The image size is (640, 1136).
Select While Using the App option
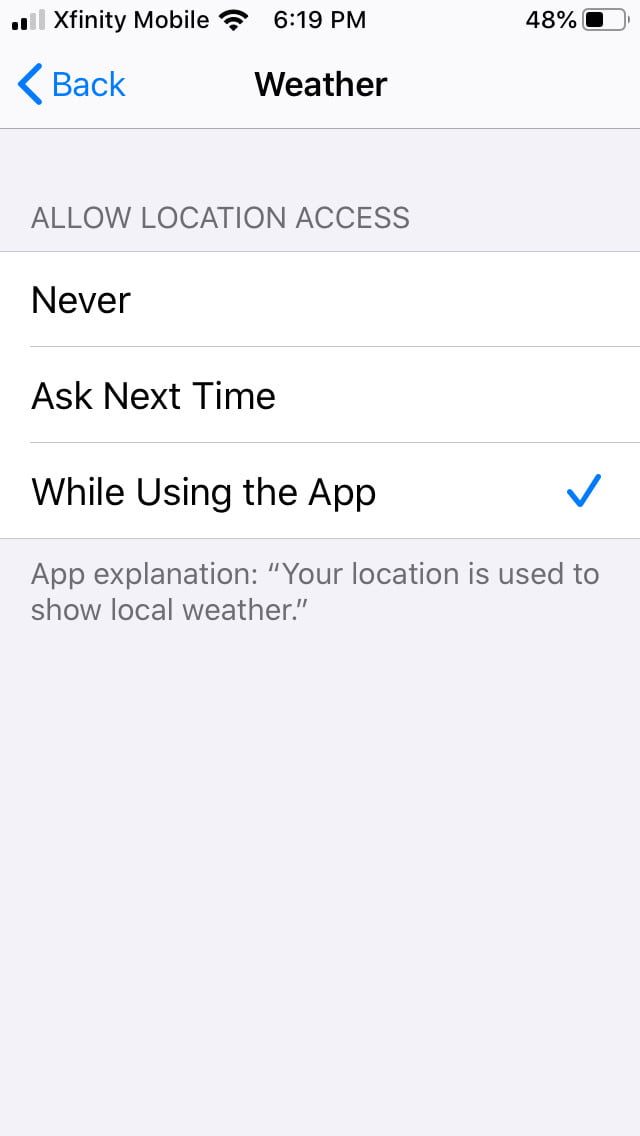(x=320, y=492)
